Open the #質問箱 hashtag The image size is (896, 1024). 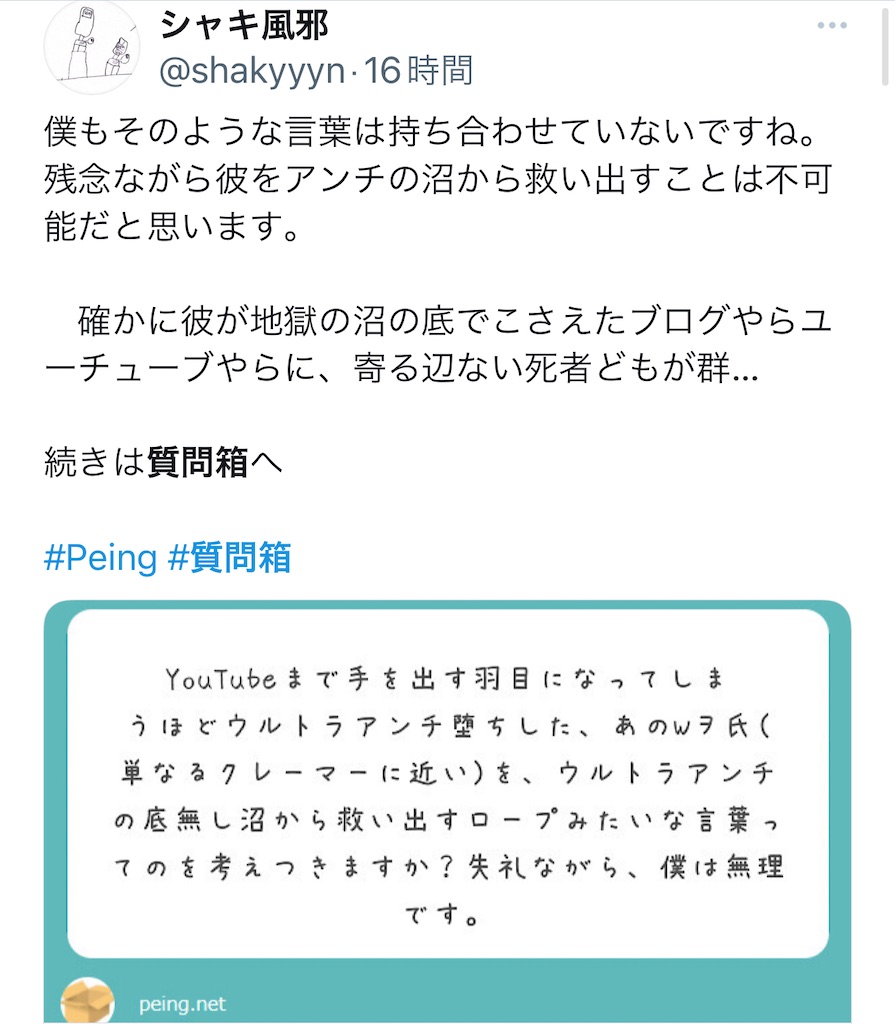(229, 558)
